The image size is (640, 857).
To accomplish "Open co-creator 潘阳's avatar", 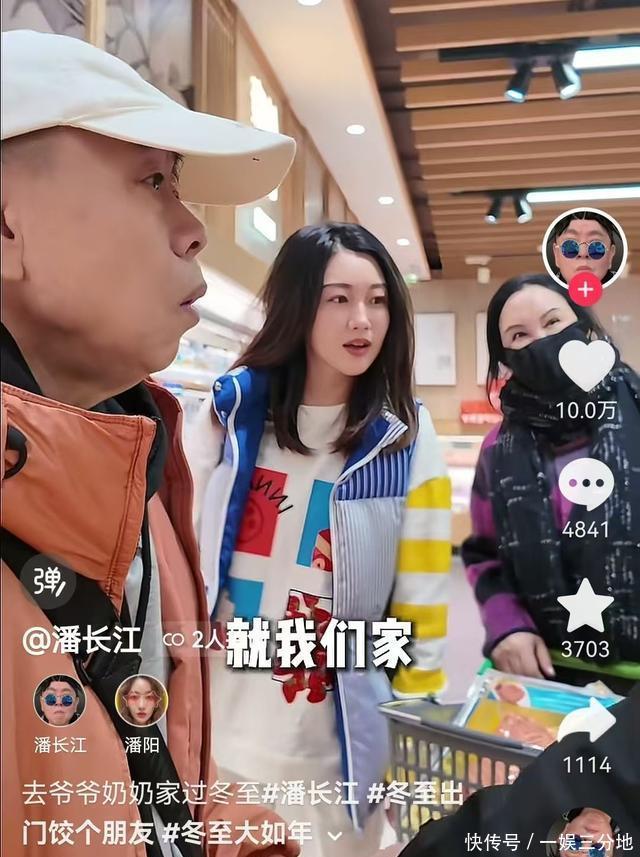I will (141, 700).
